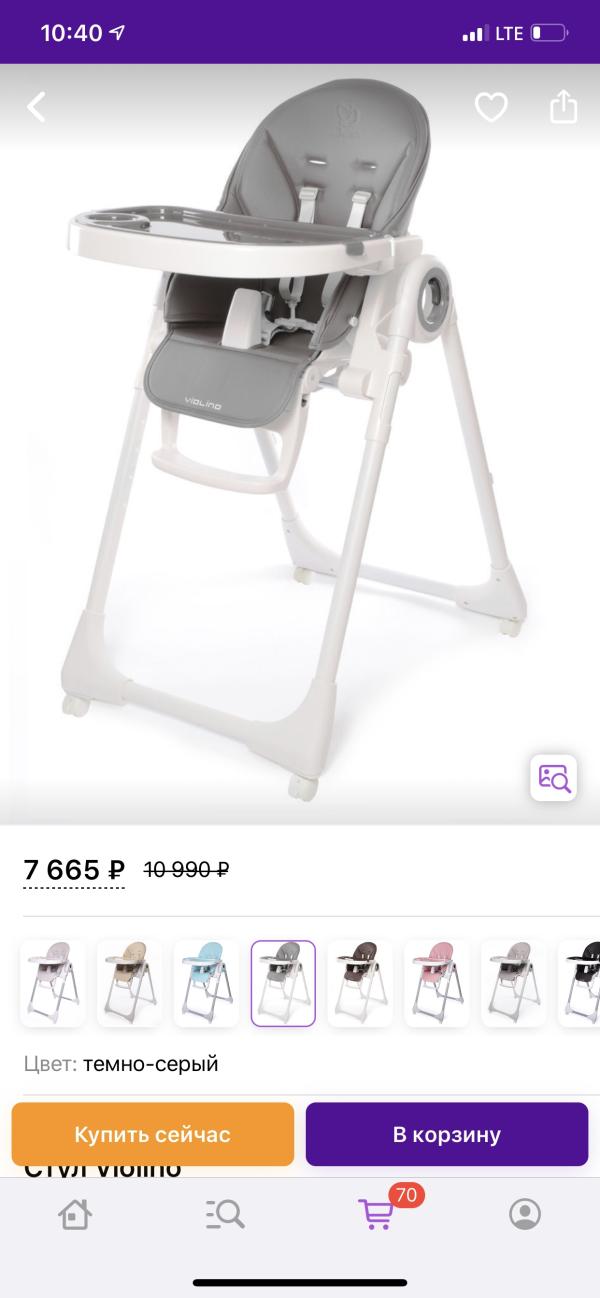This screenshot has width=600, height=1298.
Task: Tap the selected dark gray chair swatch
Action: 283,984
